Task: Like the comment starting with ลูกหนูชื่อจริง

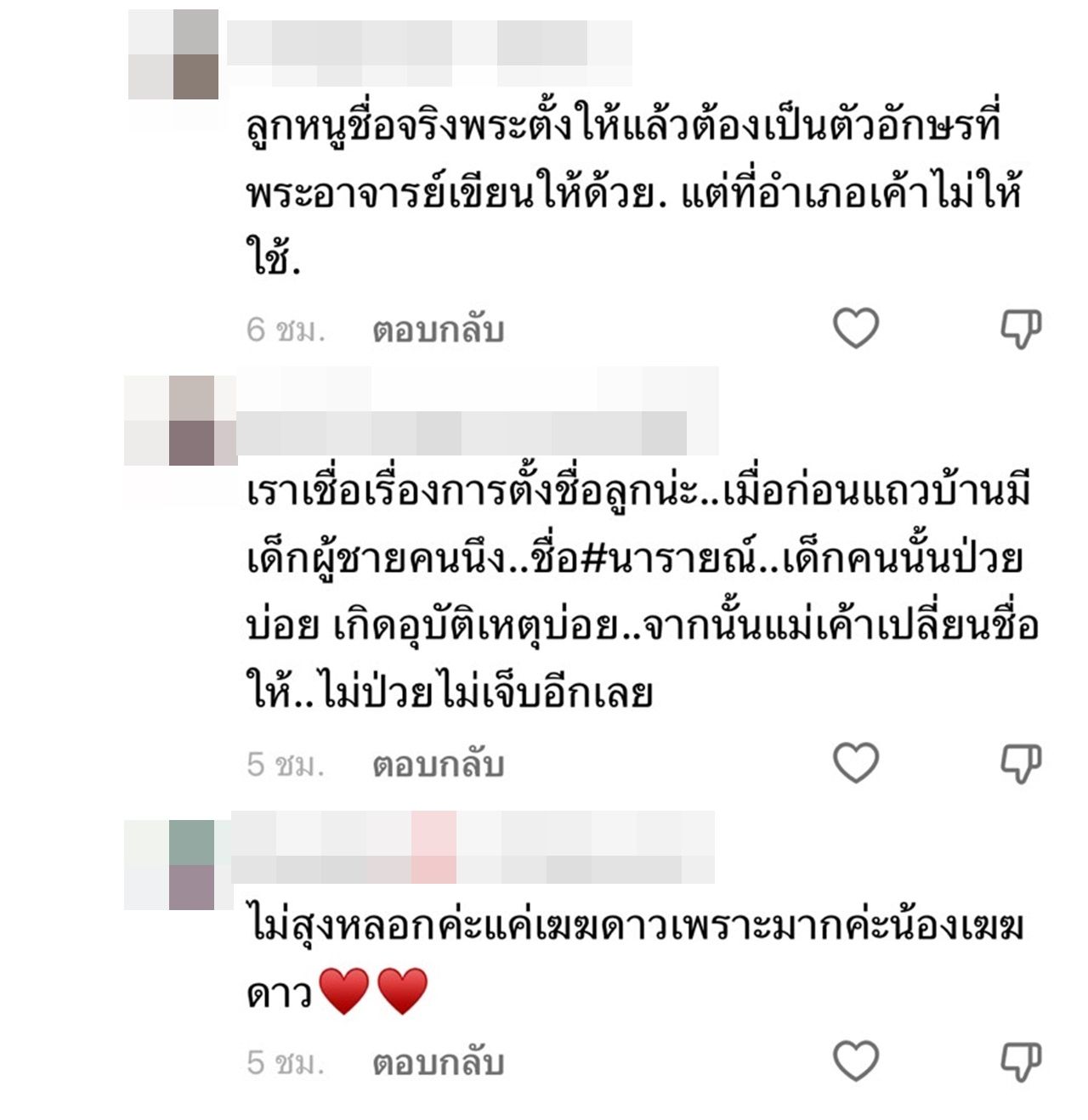Action: 855,328
